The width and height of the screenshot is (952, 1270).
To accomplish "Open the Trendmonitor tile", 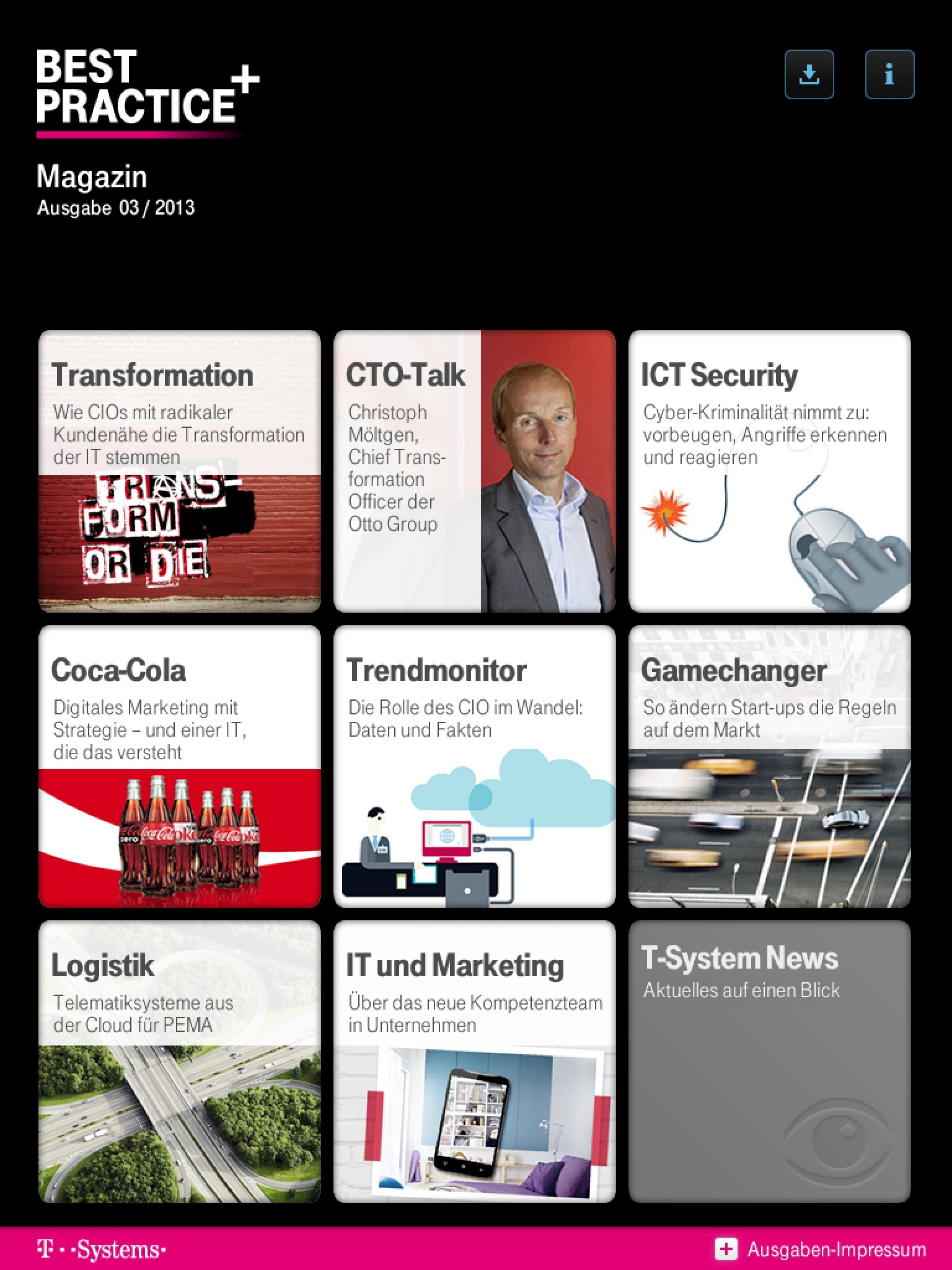I will 475,766.
